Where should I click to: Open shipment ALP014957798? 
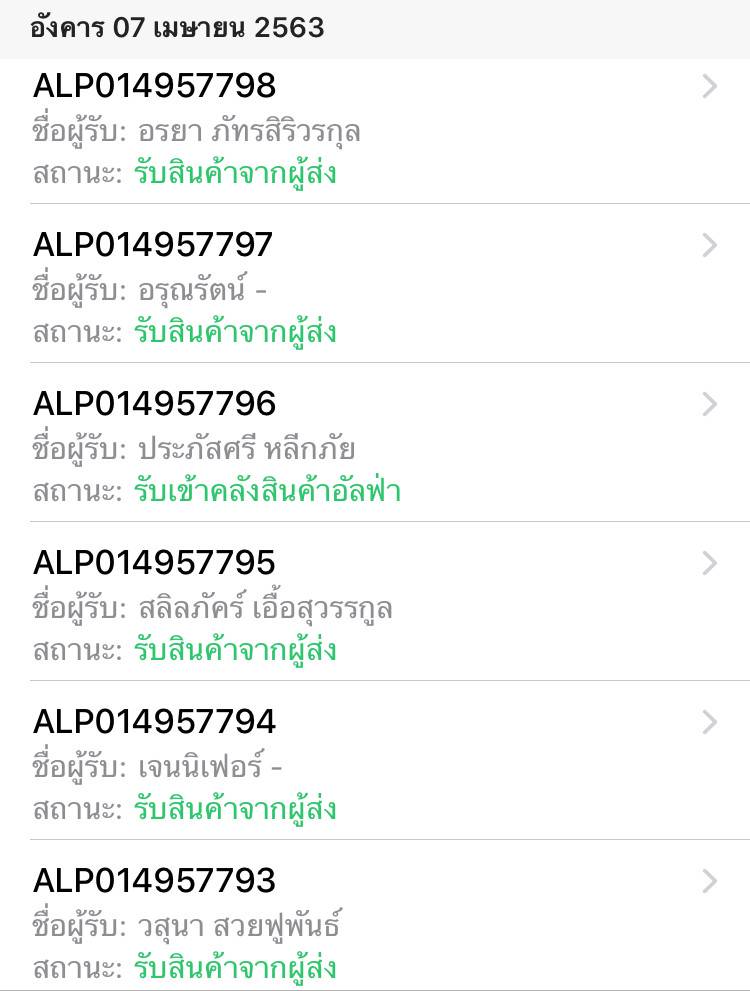[x=375, y=130]
